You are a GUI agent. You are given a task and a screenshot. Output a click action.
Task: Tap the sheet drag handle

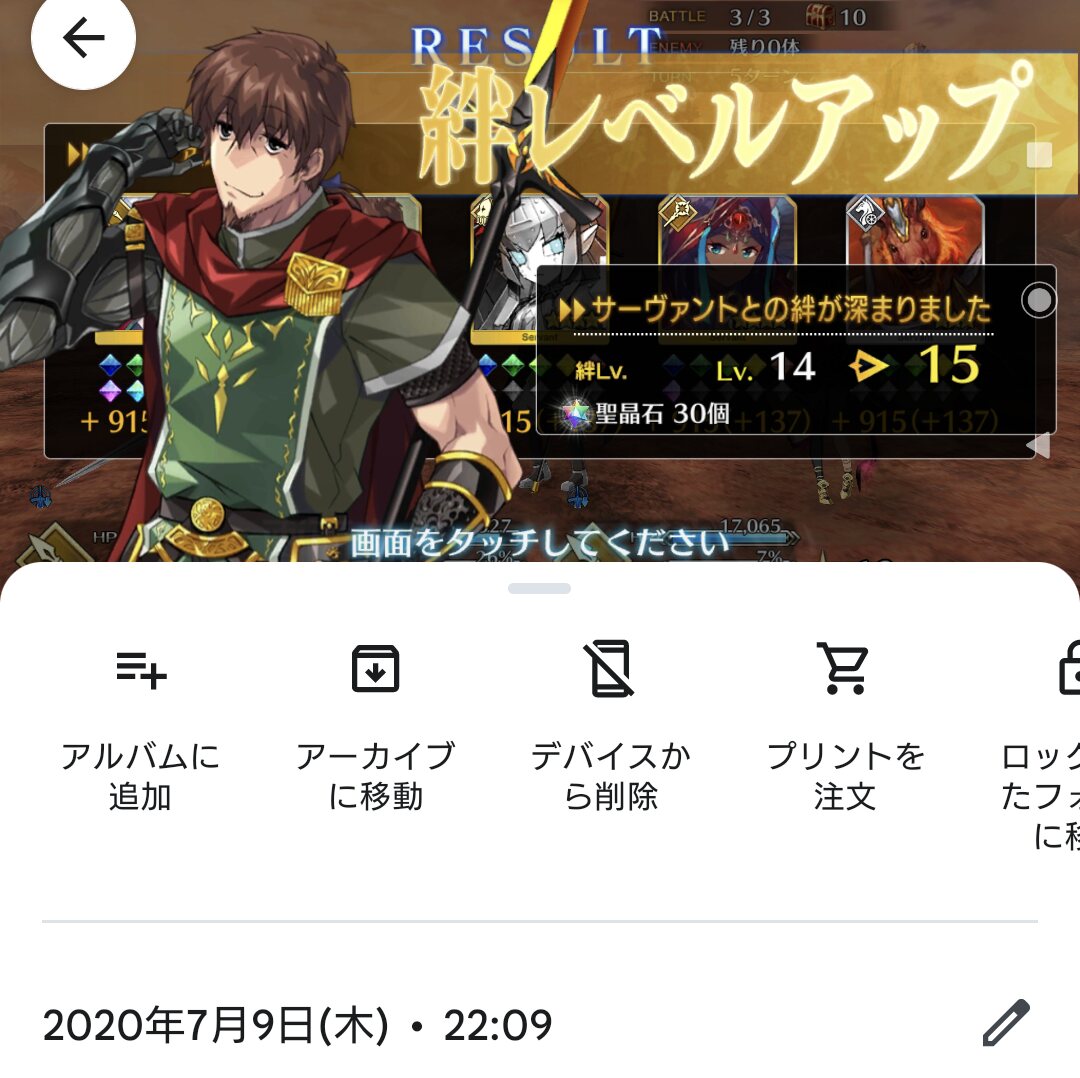coord(539,589)
